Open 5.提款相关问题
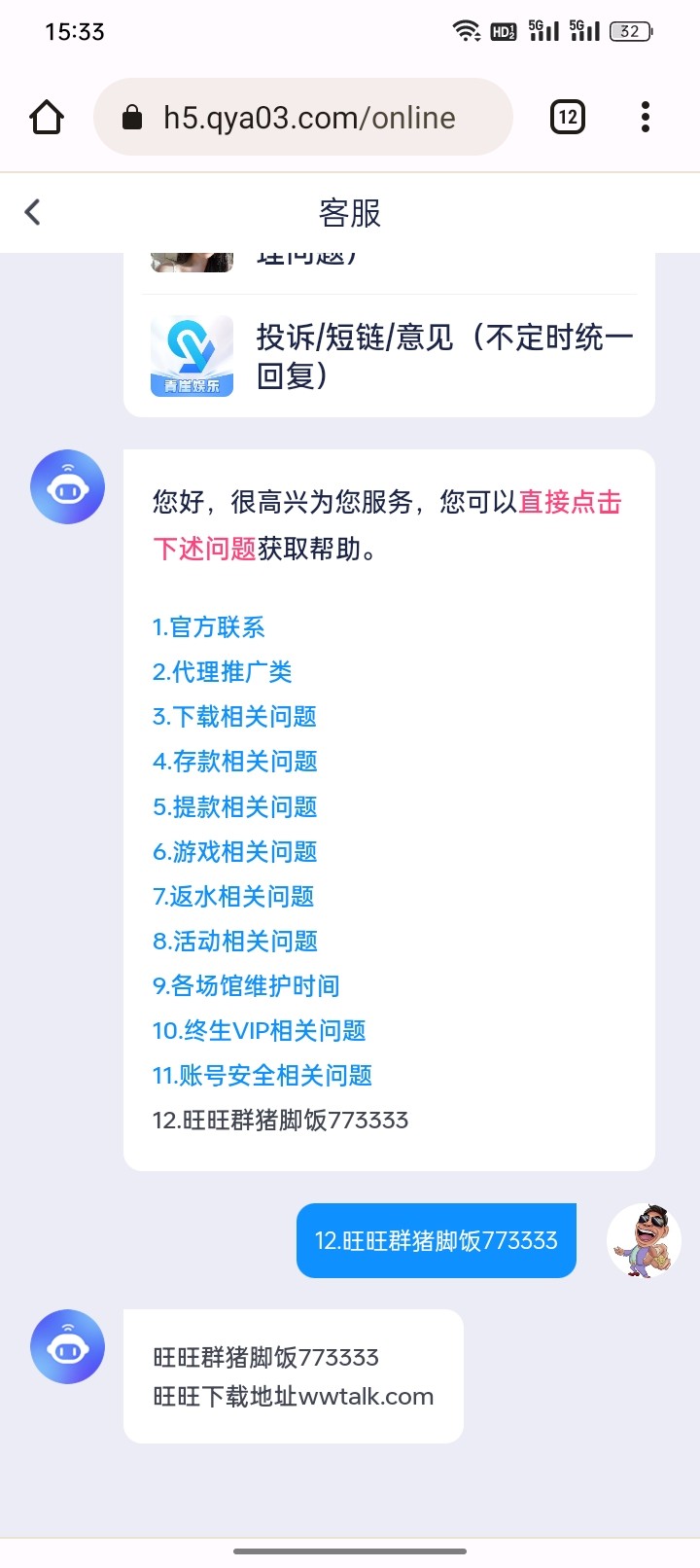700x1568 pixels. tap(235, 806)
